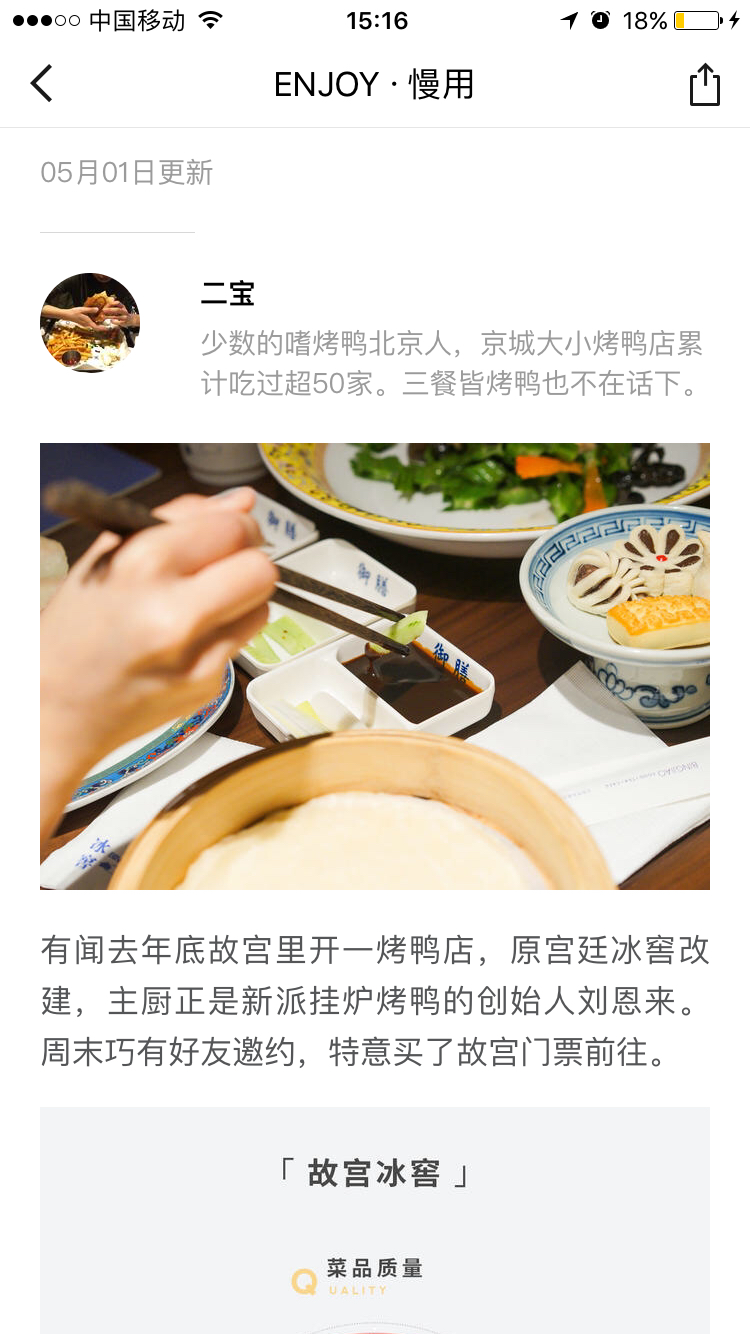Share this ENJOY article
The image size is (750, 1334).
pos(705,84)
